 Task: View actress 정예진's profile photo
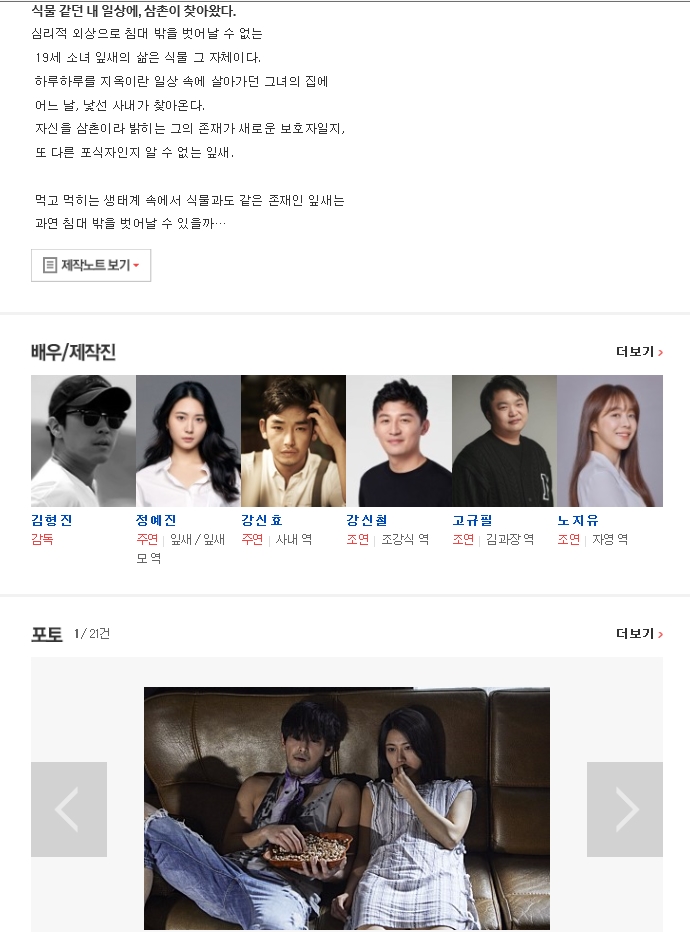tap(188, 441)
